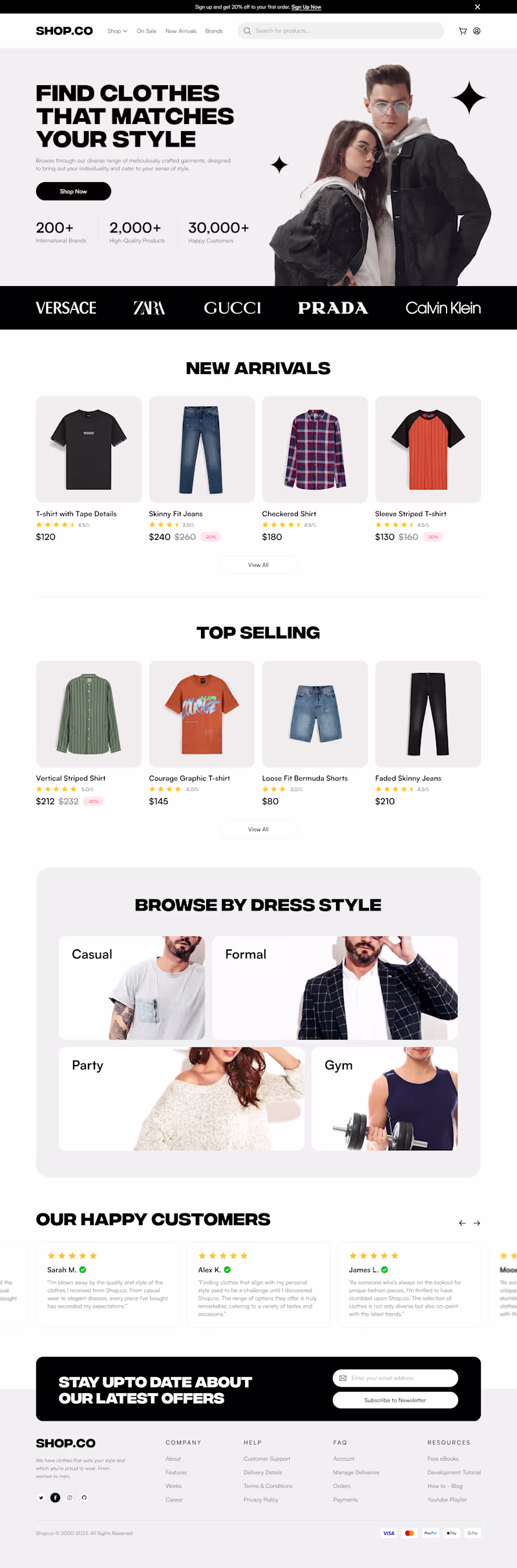The image size is (517, 1568).
Task: Show next customer reviews with right arrow
Action: (477, 1223)
